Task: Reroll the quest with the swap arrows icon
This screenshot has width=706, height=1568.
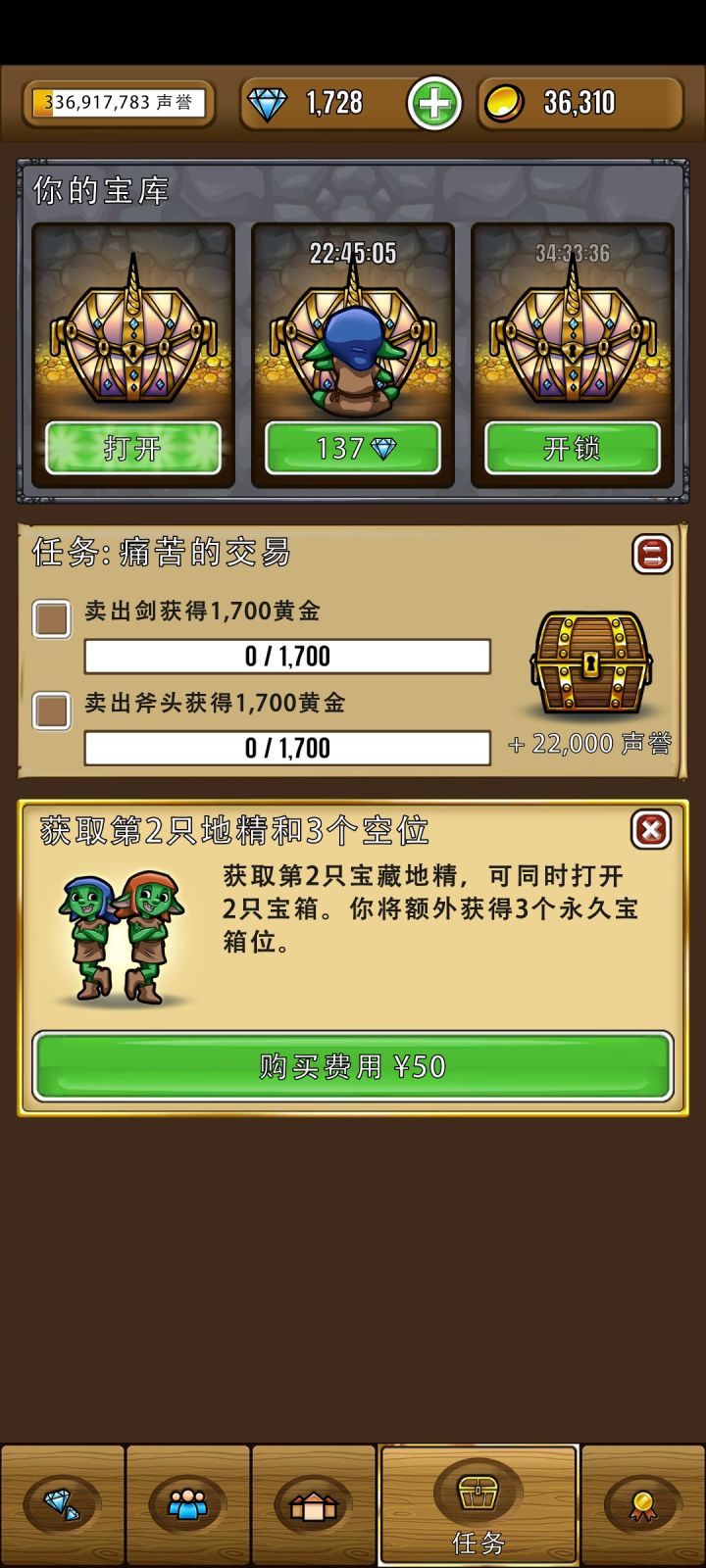Action: [651, 555]
